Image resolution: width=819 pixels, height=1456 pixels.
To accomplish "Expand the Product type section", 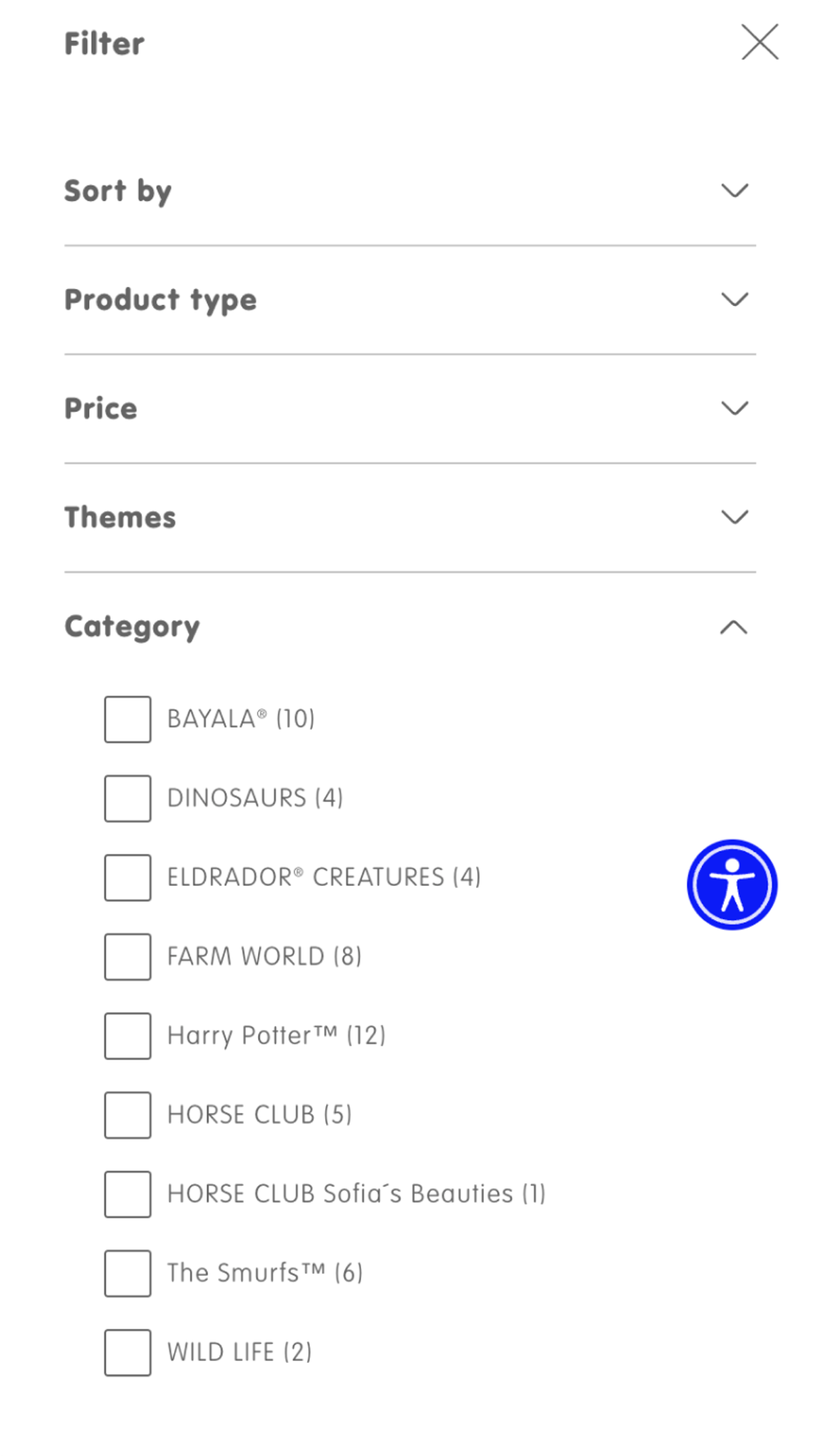I will (734, 300).
